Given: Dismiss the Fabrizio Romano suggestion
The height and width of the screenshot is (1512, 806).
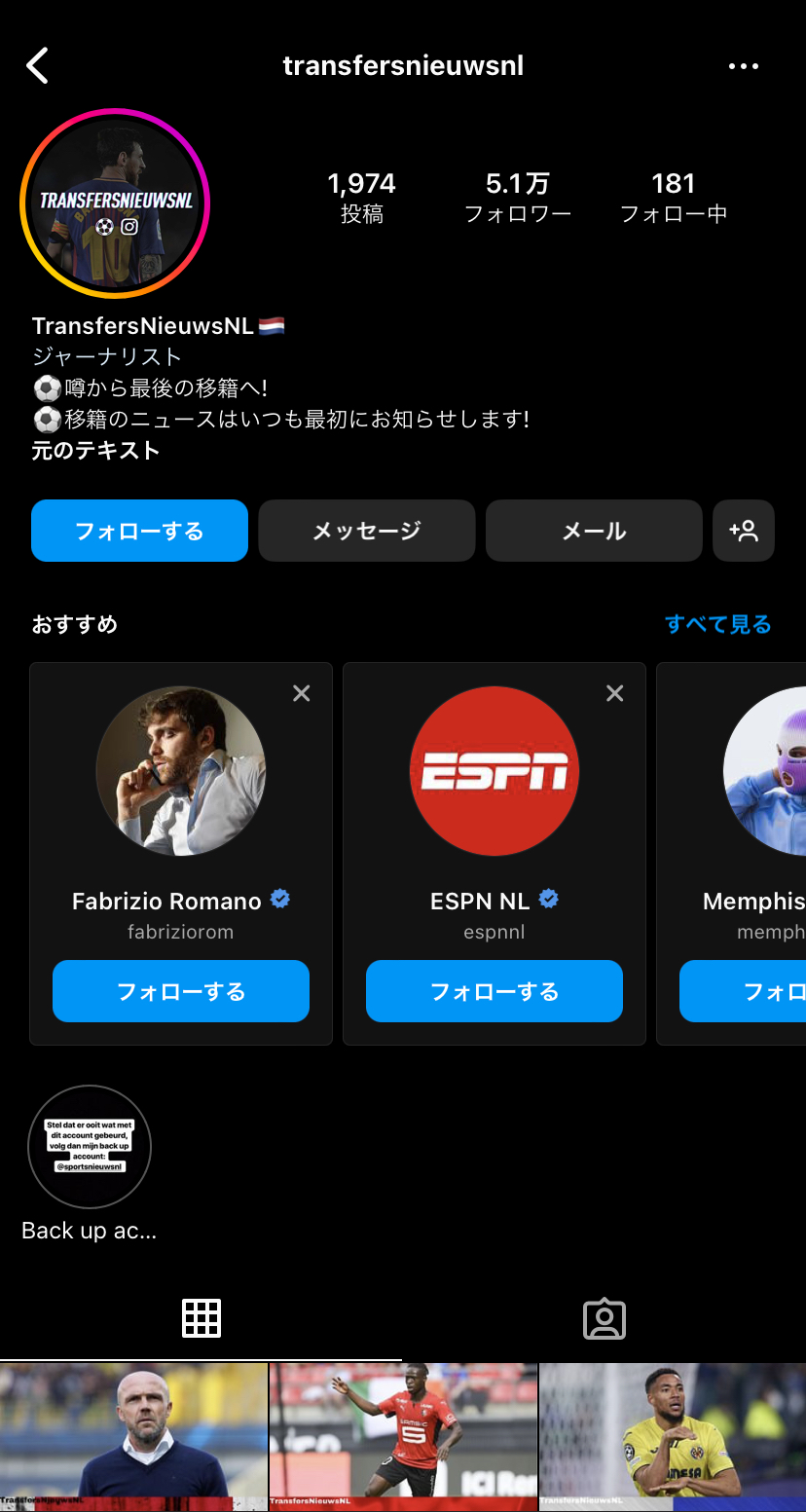Looking at the screenshot, I should pos(302,693).
